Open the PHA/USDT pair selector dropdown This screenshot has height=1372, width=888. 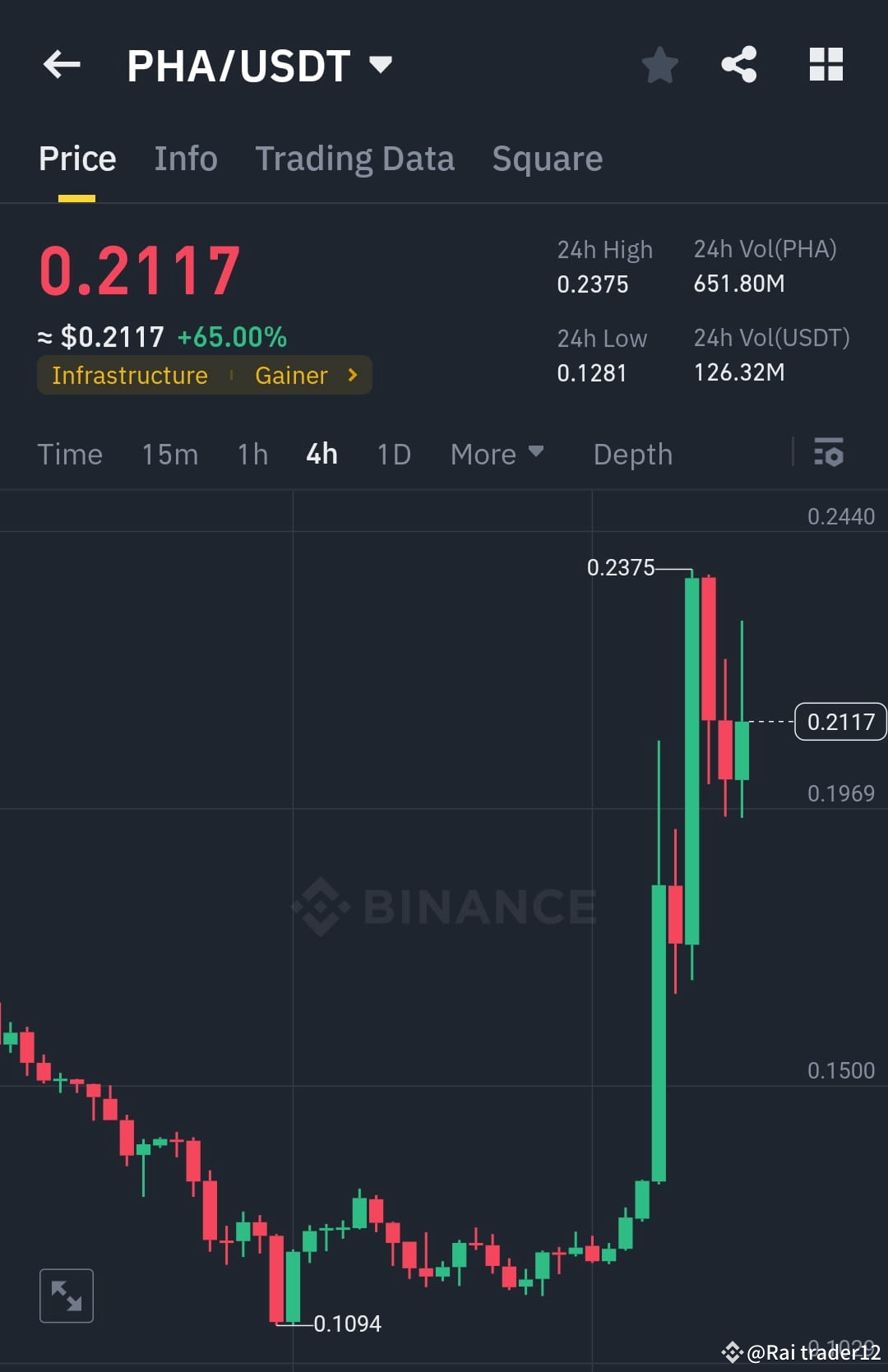click(x=381, y=64)
